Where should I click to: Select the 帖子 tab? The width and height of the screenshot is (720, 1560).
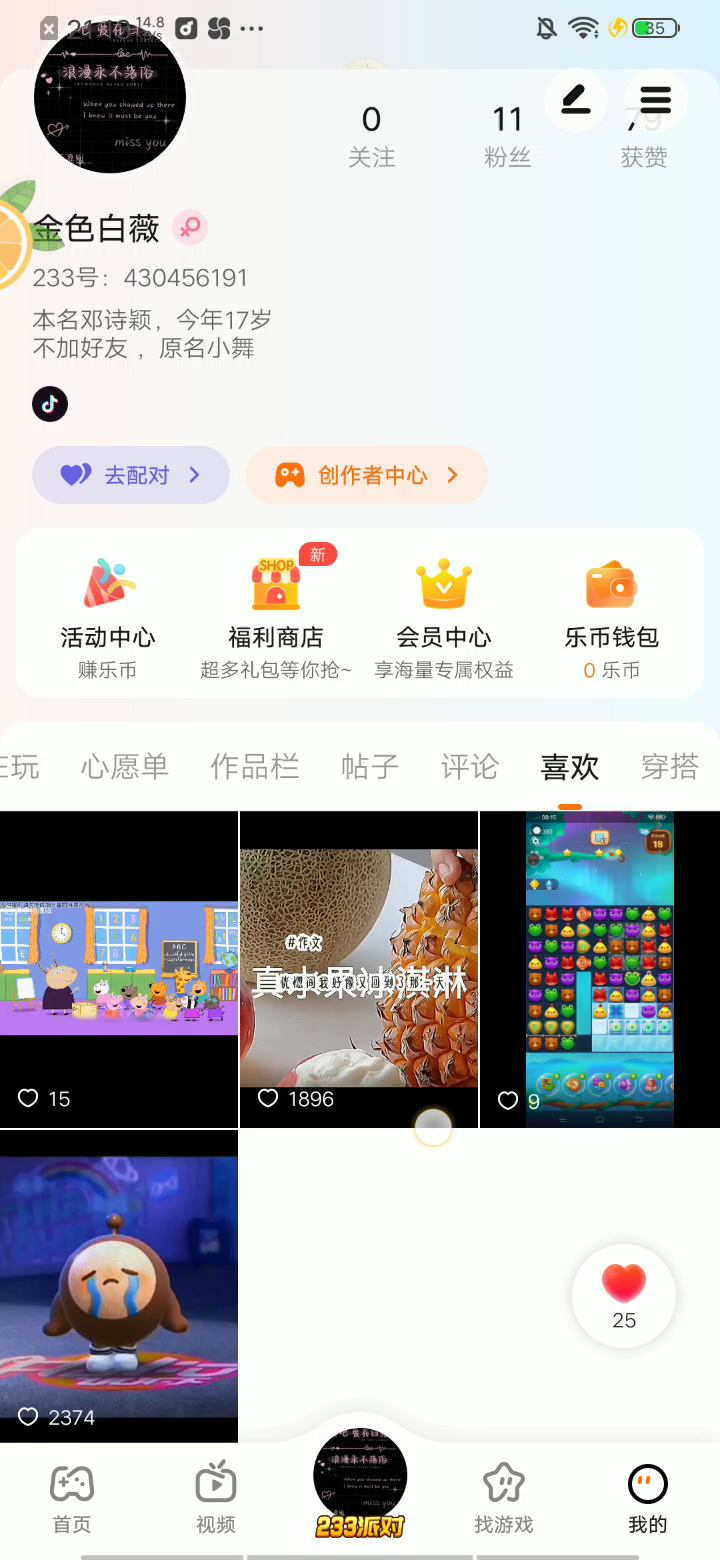tap(370, 767)
